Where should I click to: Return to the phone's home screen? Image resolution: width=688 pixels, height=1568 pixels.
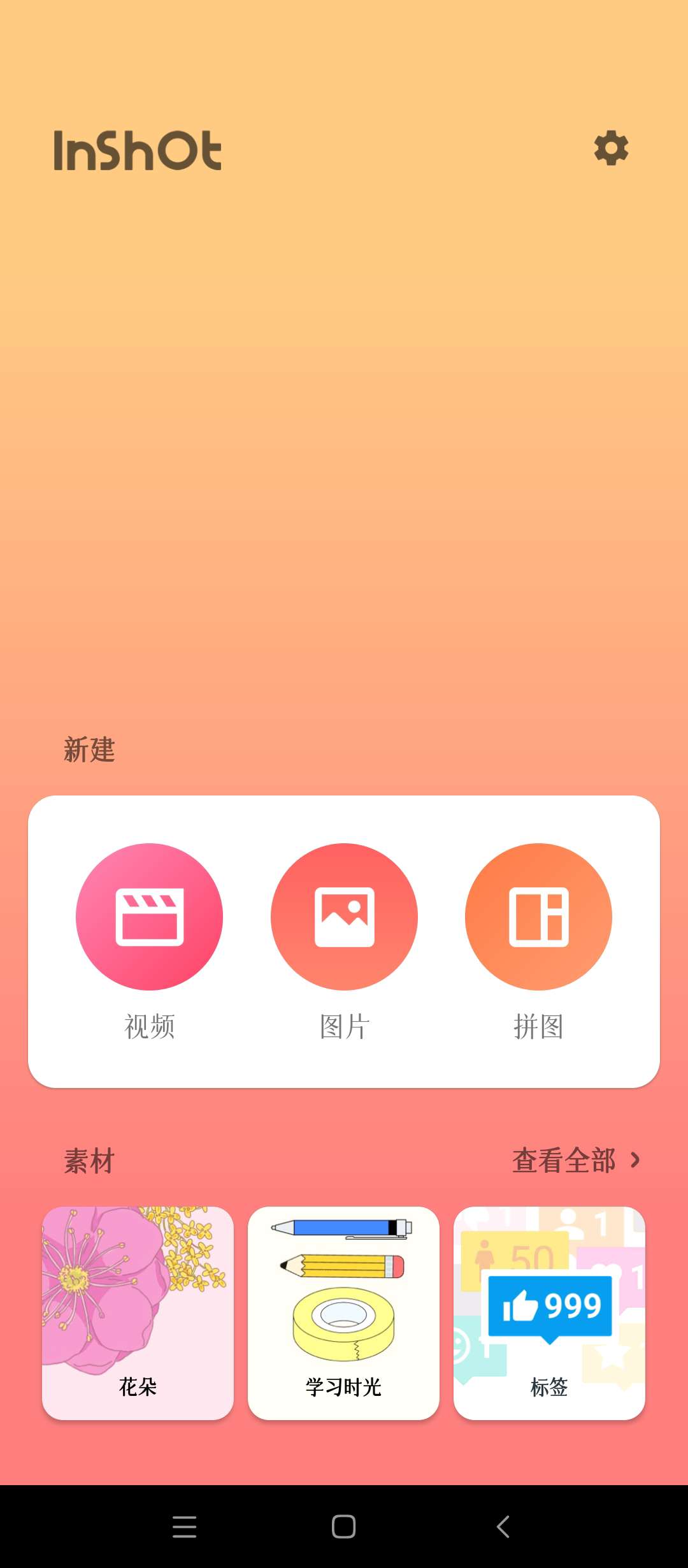tap(343, 1527)
